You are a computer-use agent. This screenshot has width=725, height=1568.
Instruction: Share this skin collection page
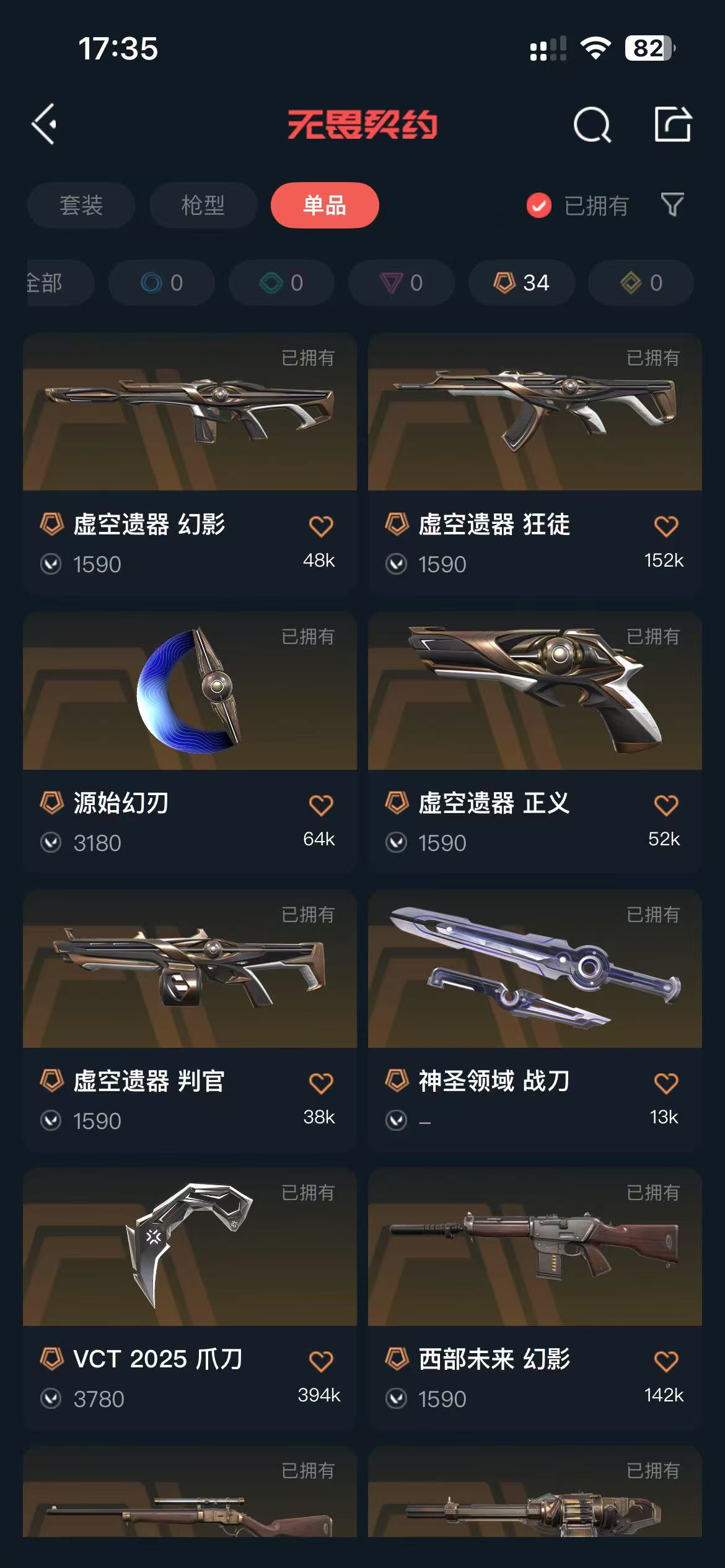pos(672,124)
